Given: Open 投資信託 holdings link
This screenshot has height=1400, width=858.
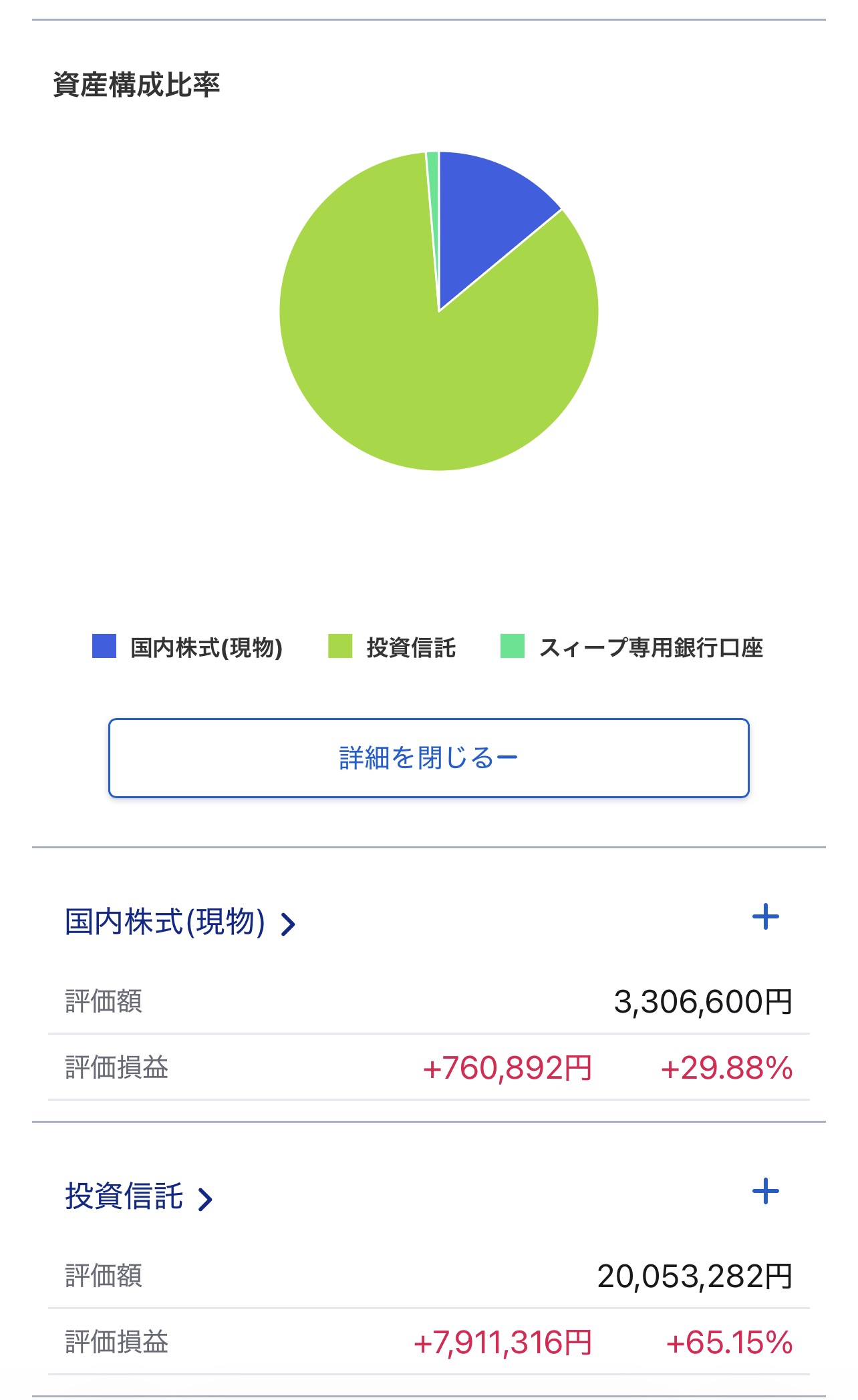Looking at the screenshot, I should [x=138, y=1196].
